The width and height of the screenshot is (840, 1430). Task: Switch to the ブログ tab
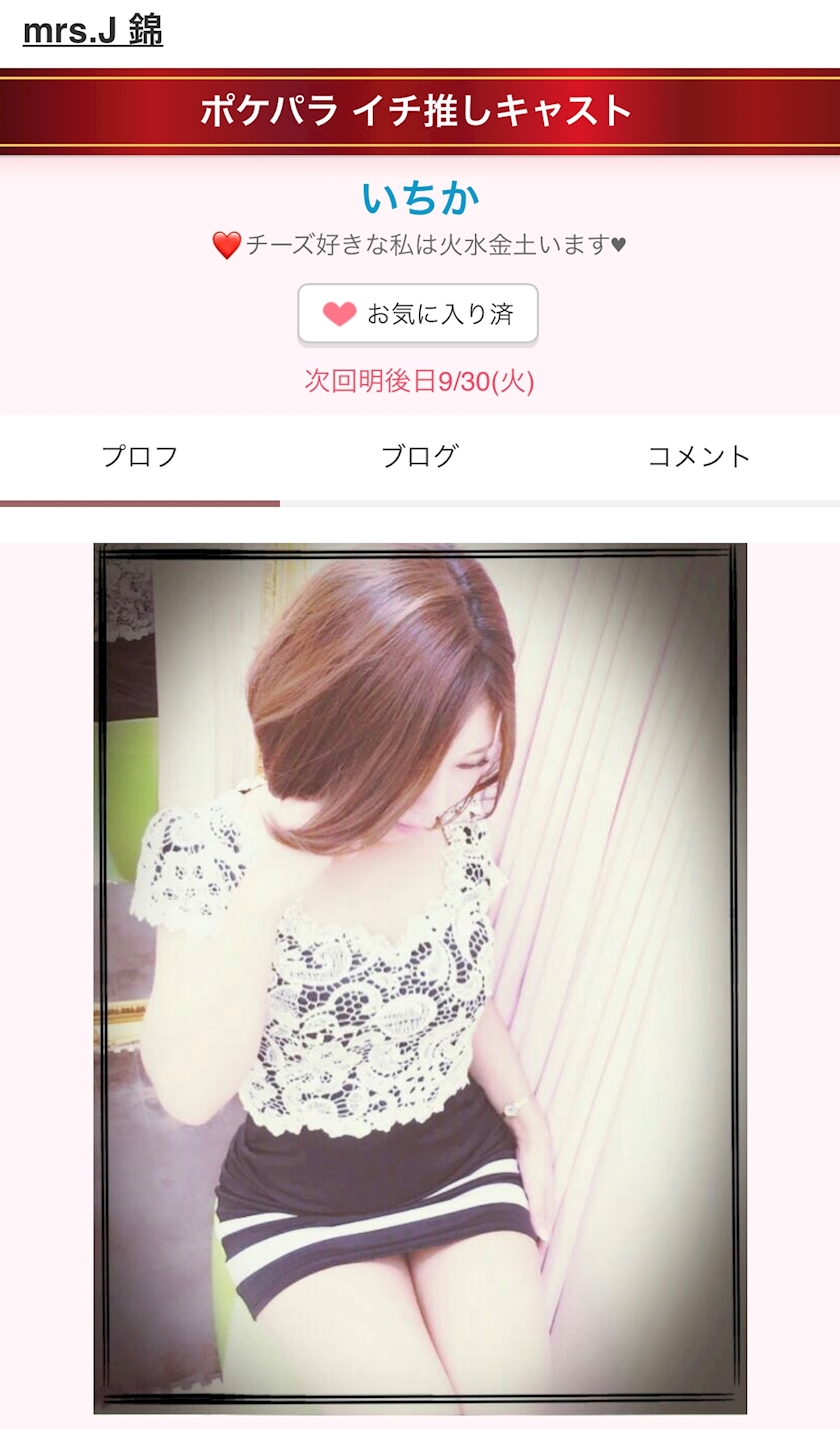(420, 457)
